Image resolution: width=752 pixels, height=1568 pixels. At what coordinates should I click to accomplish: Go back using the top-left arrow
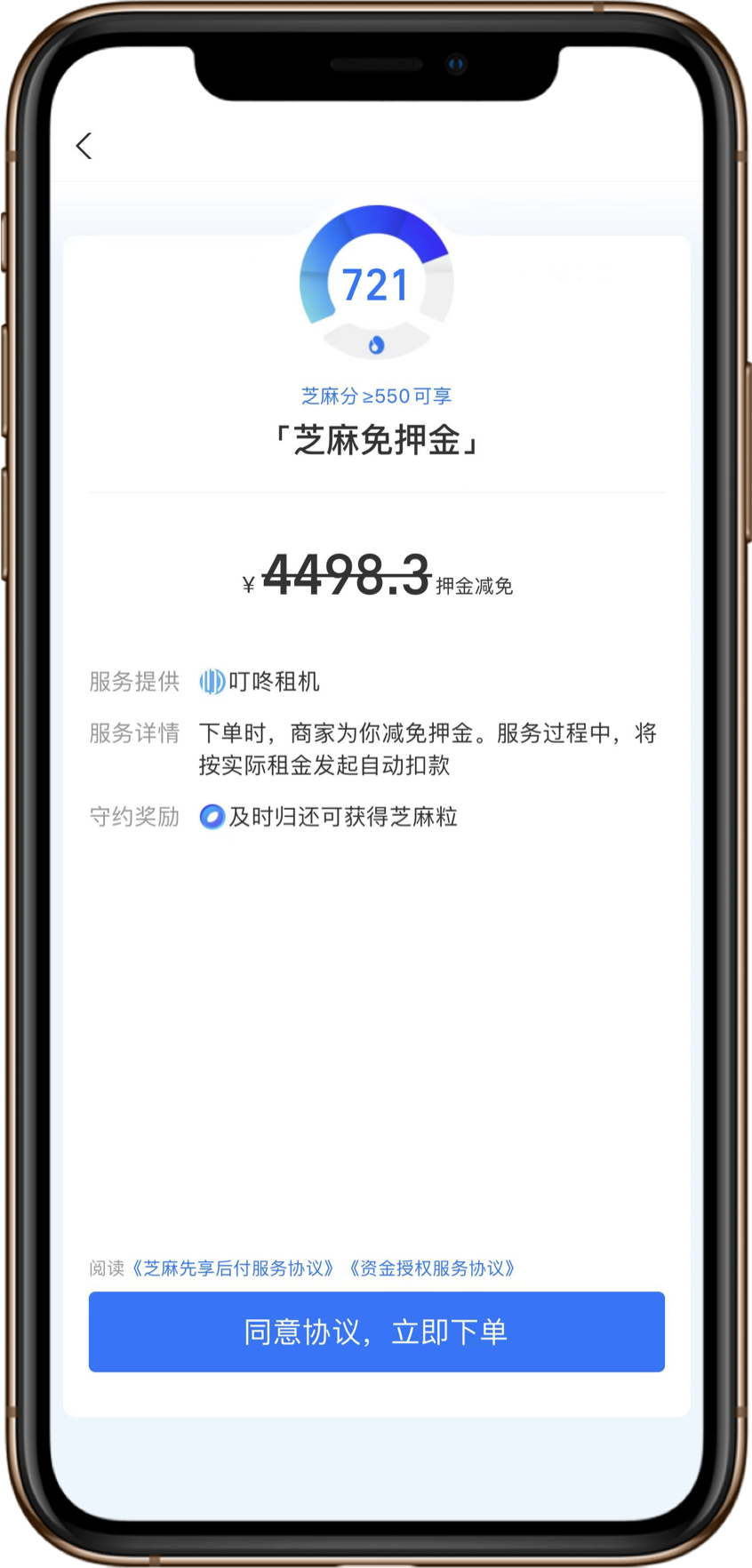click(84, 146)
